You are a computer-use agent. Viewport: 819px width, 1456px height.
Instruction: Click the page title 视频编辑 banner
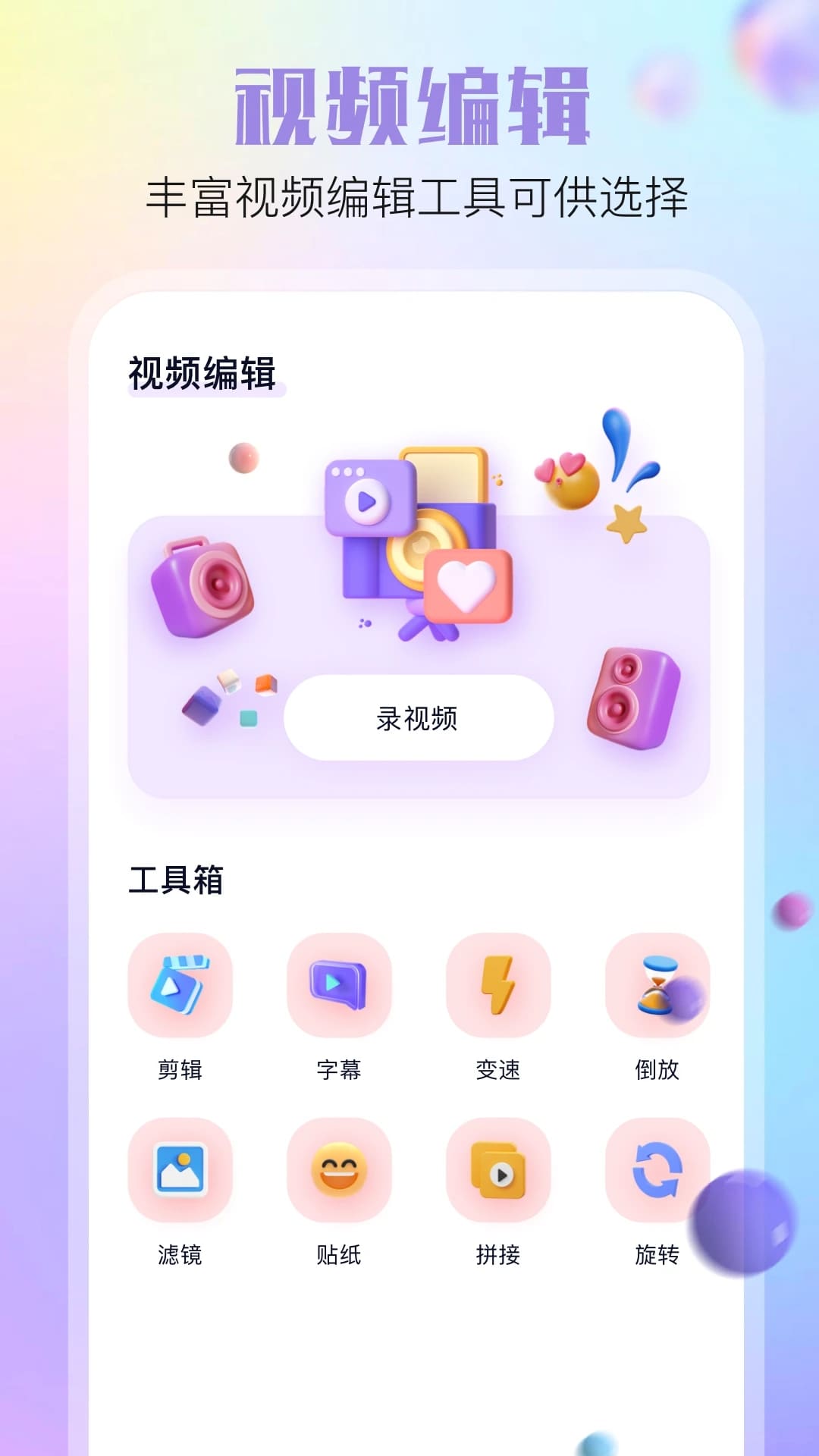pyautogui.click(x=409, y=106)
